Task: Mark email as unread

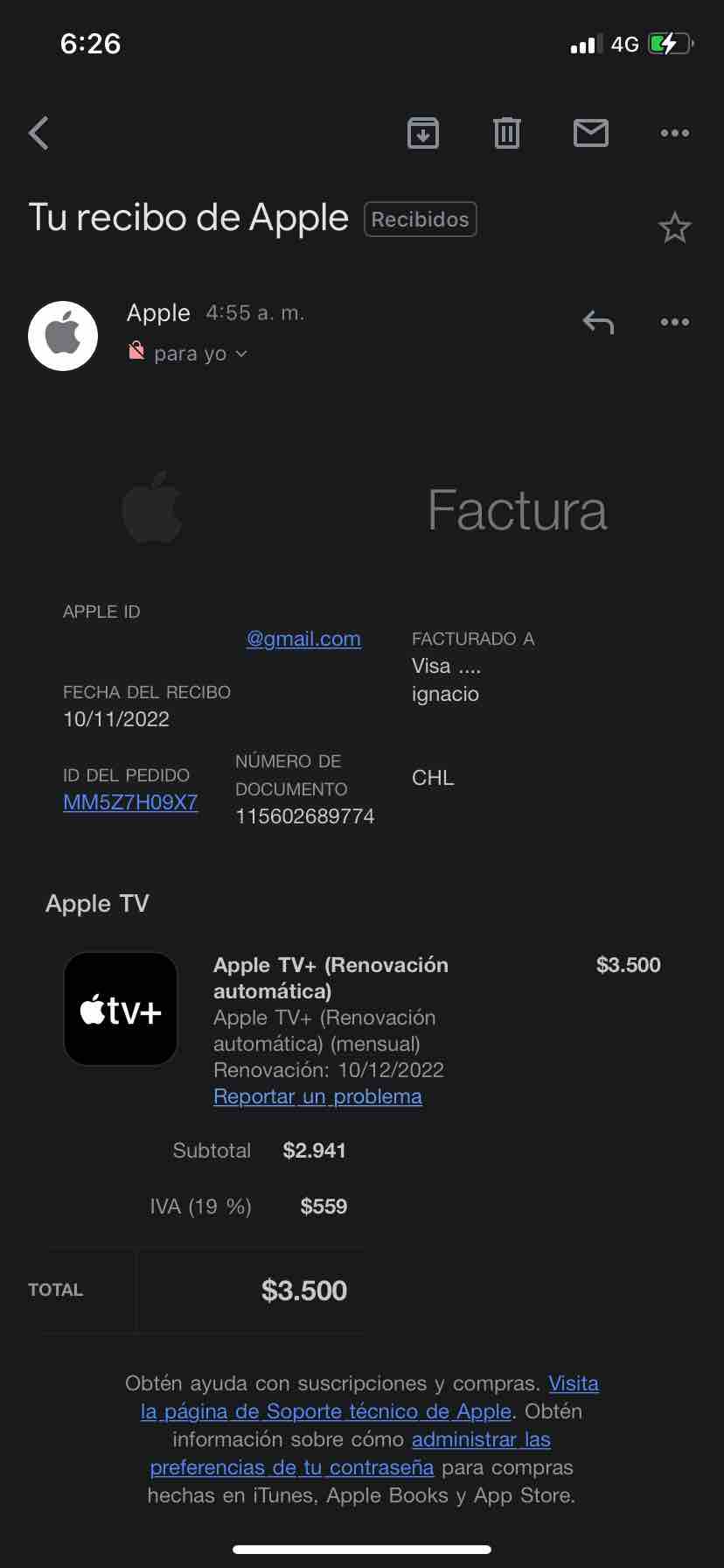Action: 591,133
